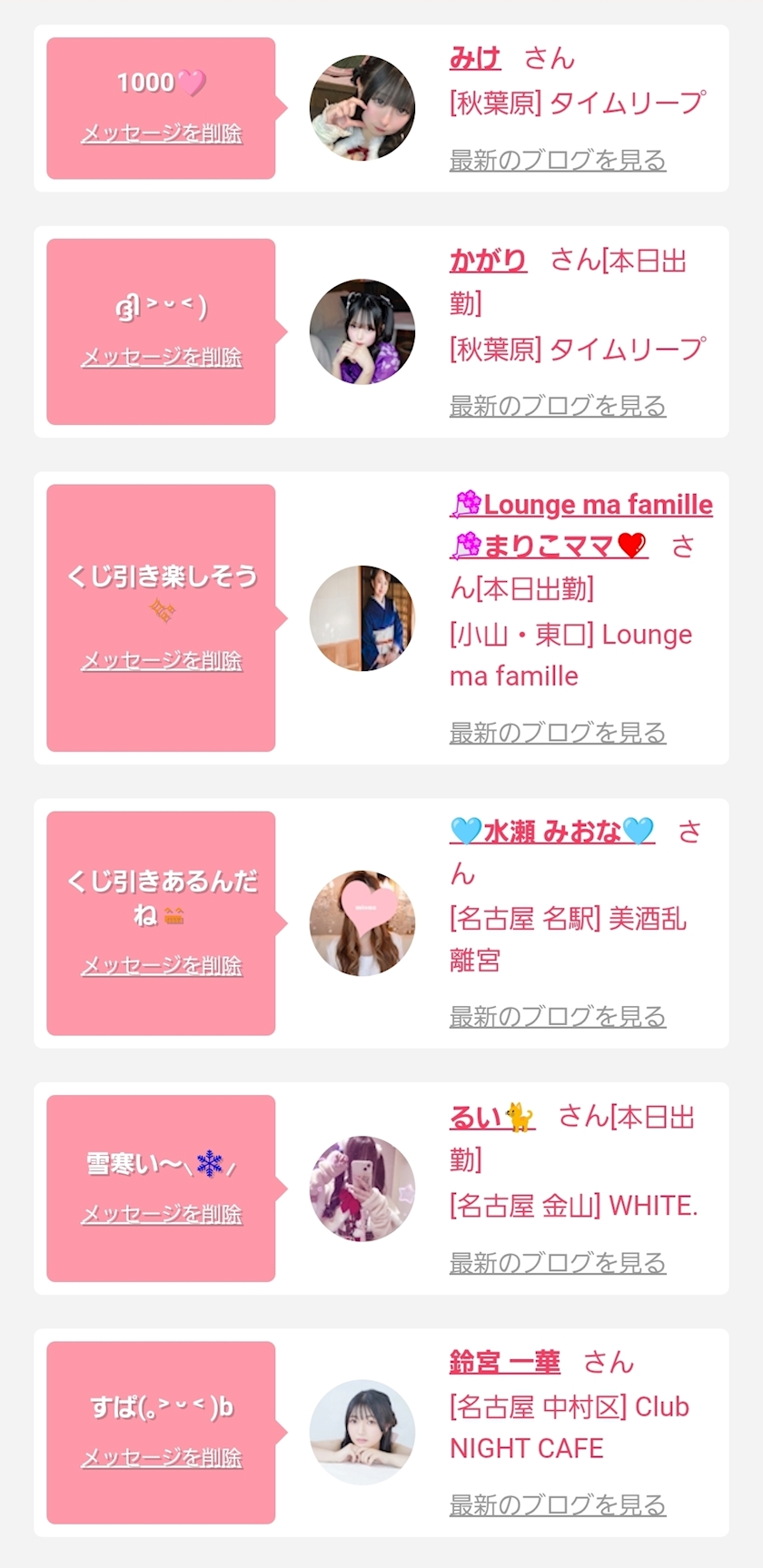
Task: View かがり's latest blog
Action: click(x=558, y=406)
